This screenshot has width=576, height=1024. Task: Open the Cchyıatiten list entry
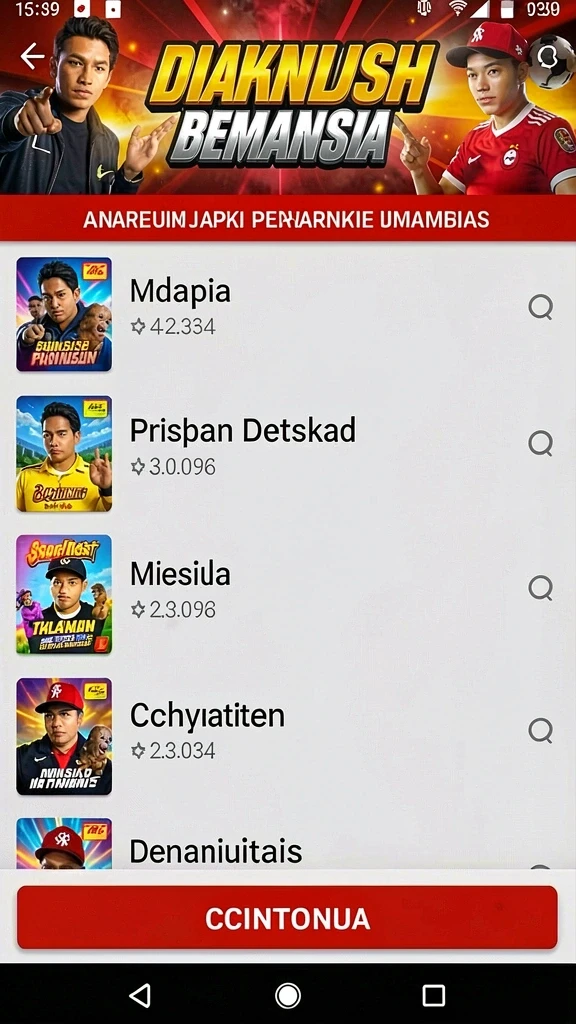coord(288,736)
